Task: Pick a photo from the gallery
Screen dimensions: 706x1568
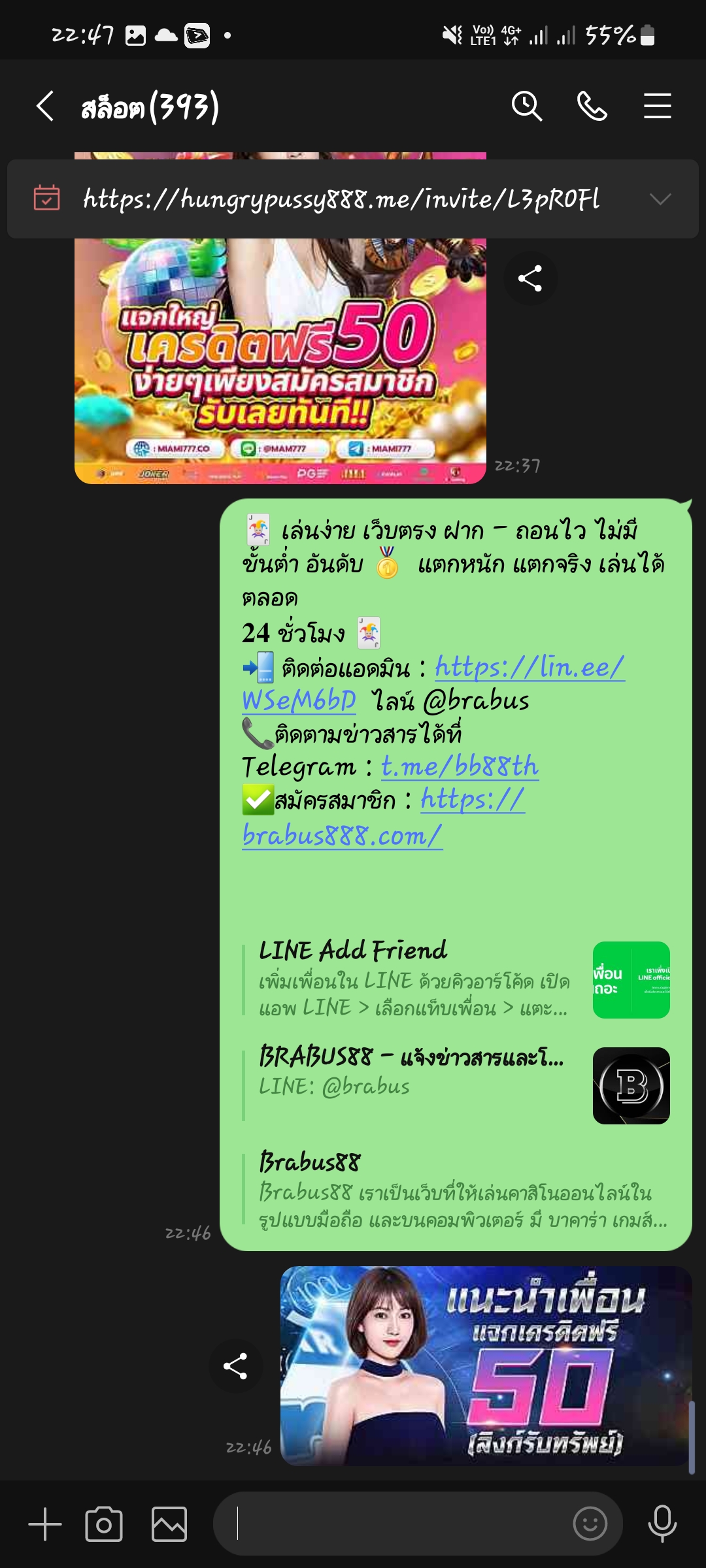Action: (169, 1524)
